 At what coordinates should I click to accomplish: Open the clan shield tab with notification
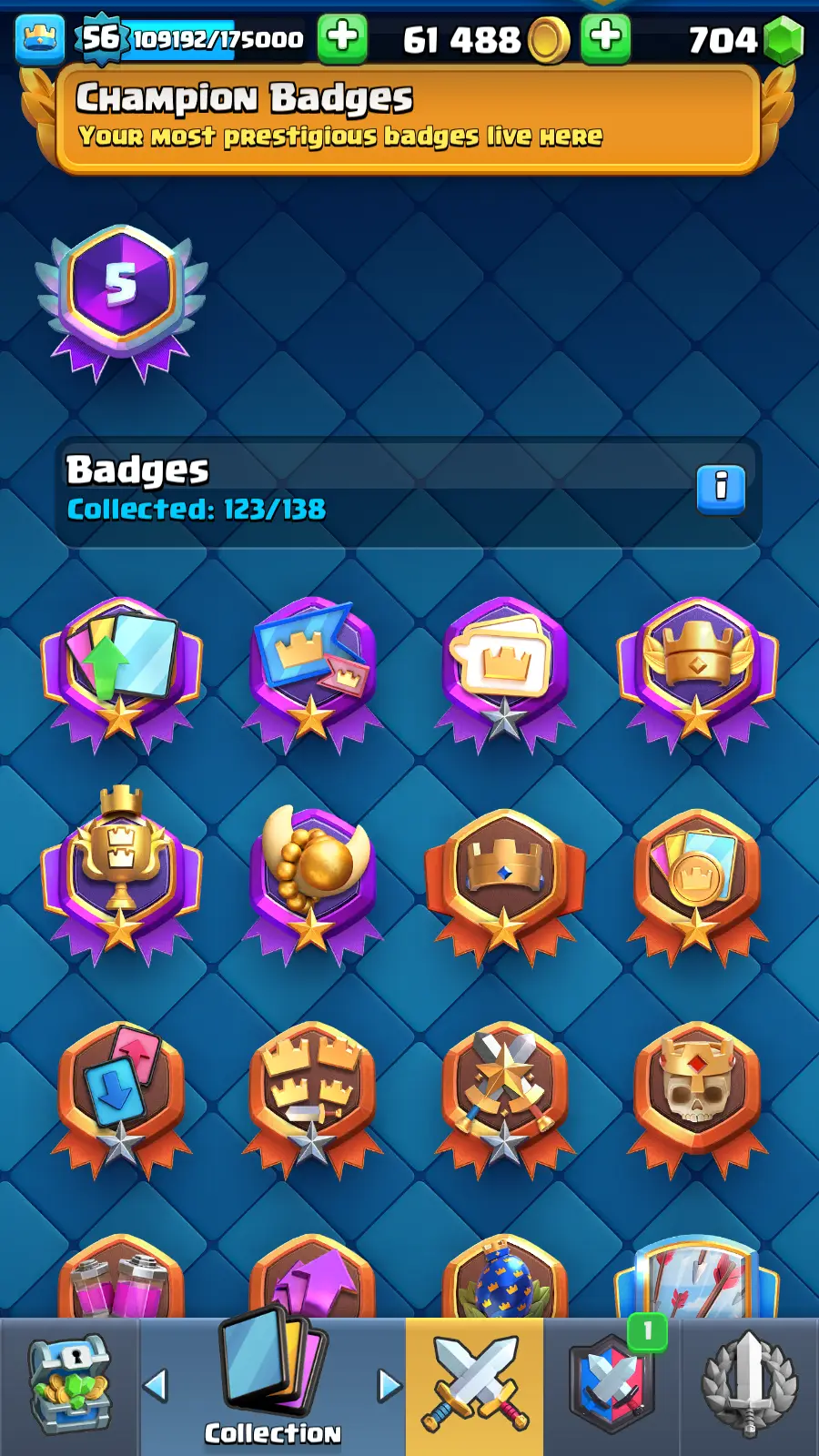click(x=612, y=1385)
